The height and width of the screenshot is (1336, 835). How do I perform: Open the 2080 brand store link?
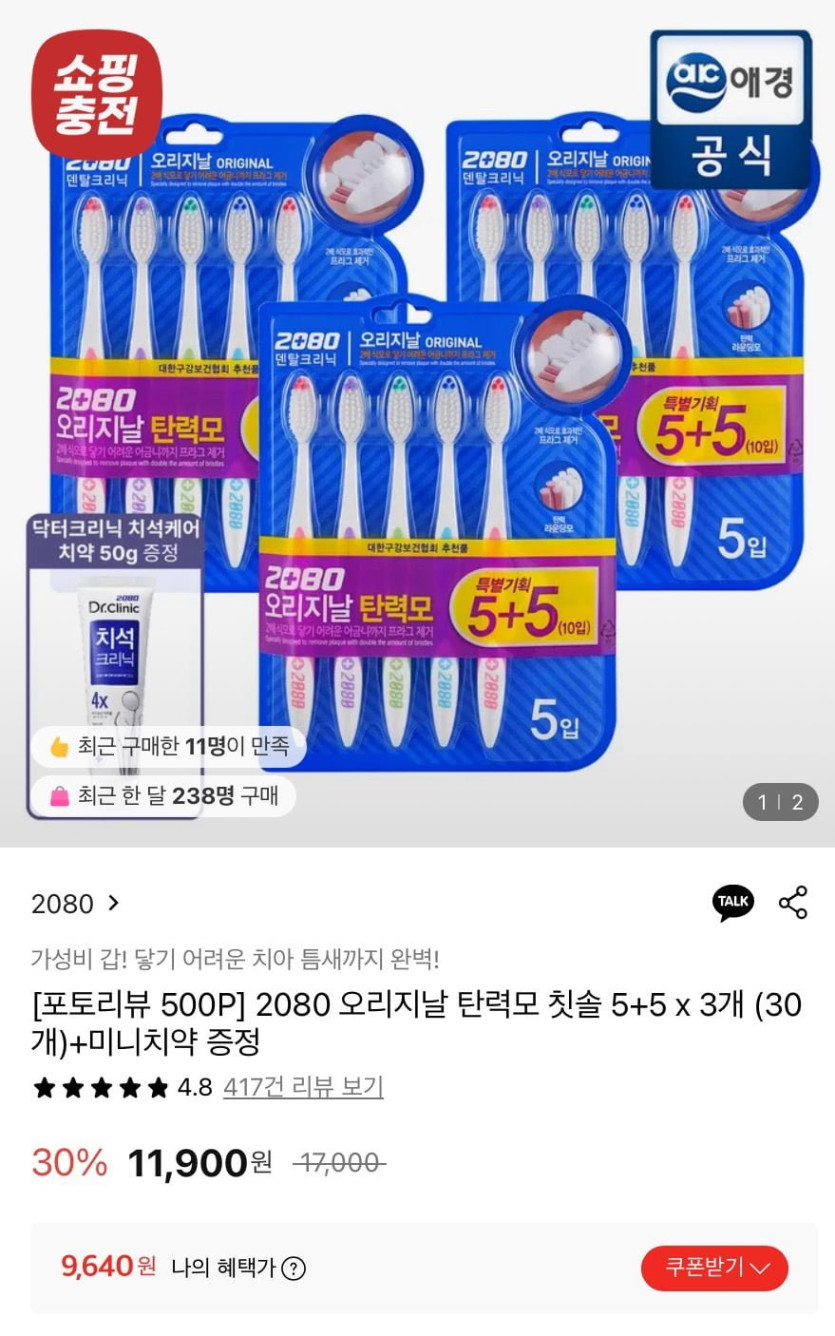point(75,904)
